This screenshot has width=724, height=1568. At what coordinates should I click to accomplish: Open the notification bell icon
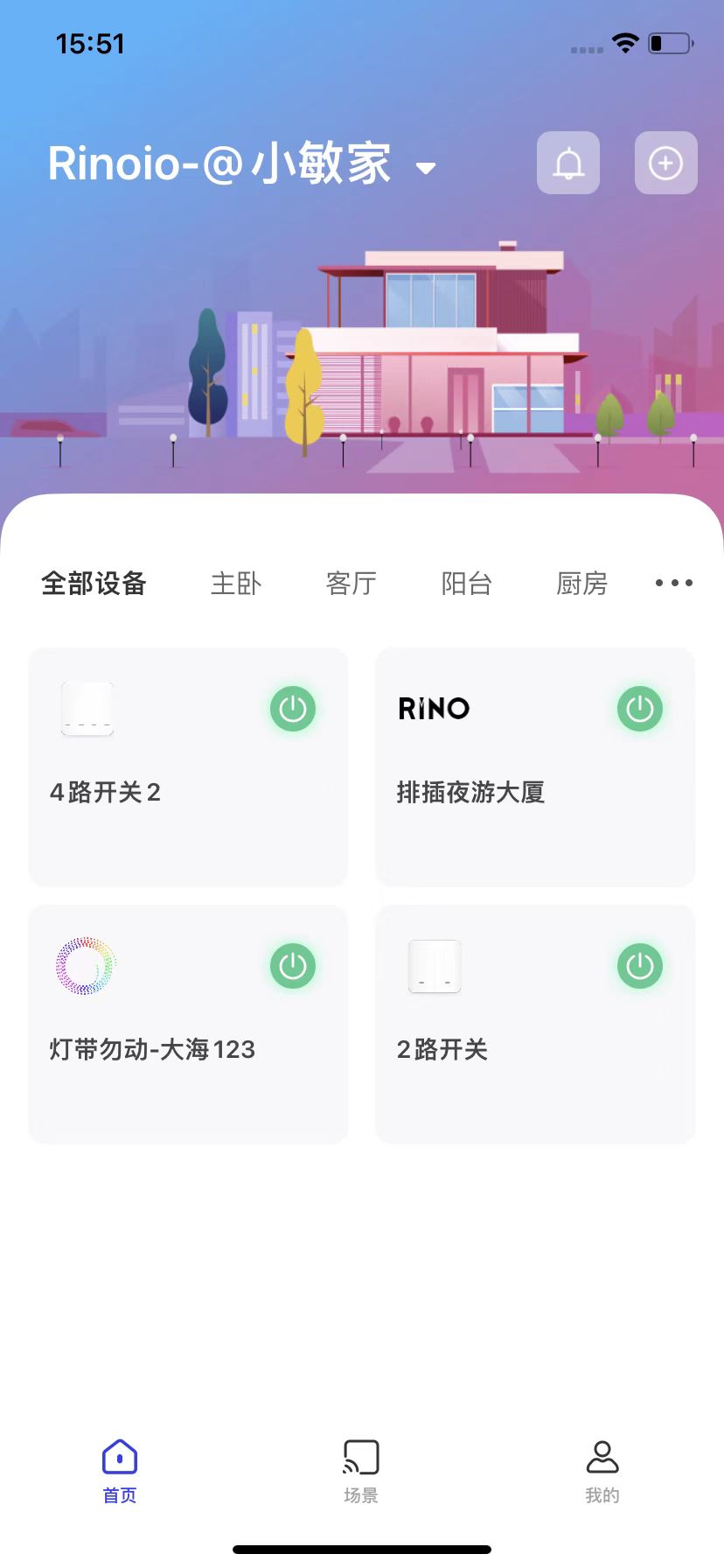point(567,163)
